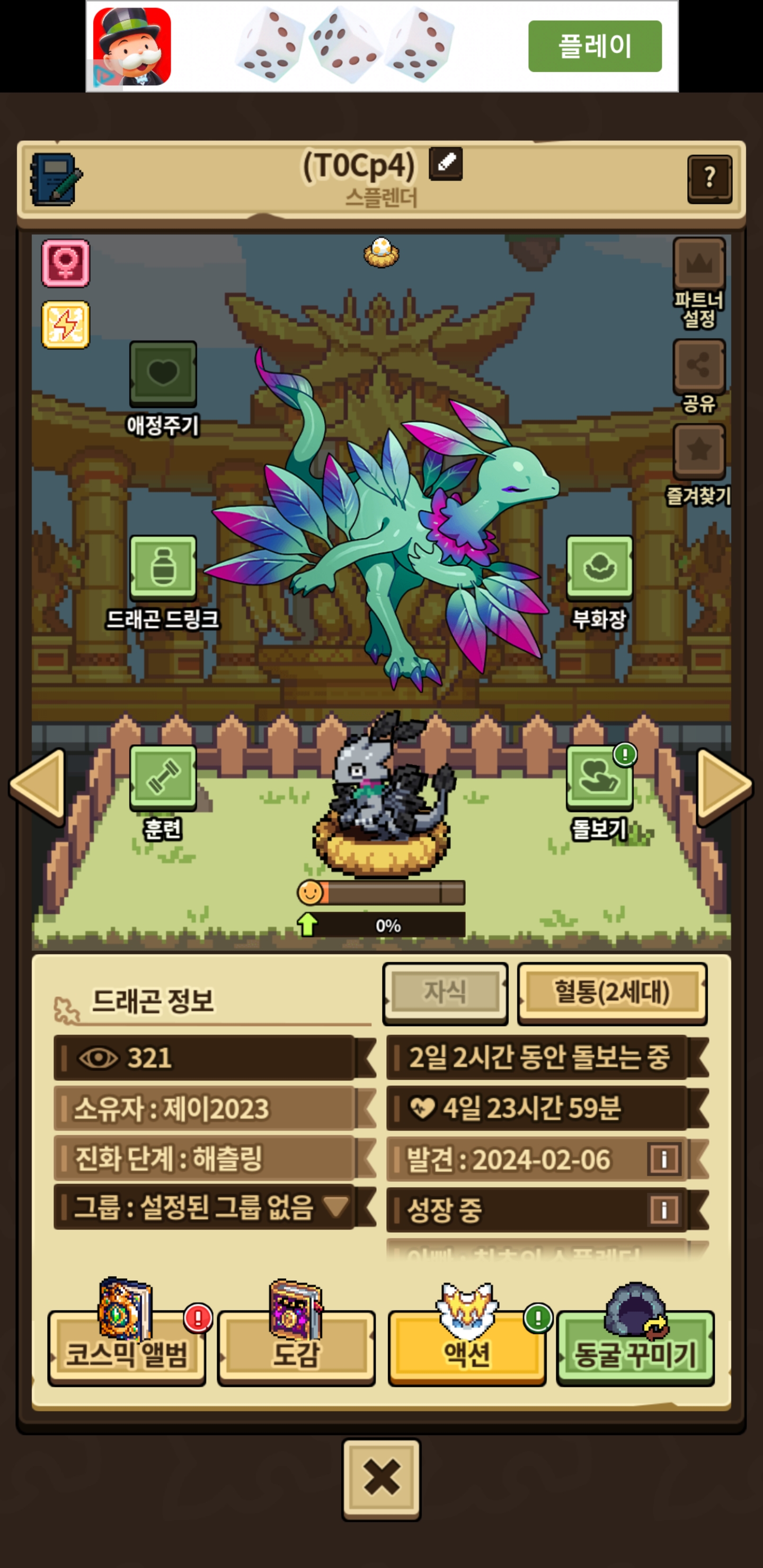This screenshot has width=763, height=1568.
Task: Open 파트너 설정 partner settings
Action: point(698,264)
